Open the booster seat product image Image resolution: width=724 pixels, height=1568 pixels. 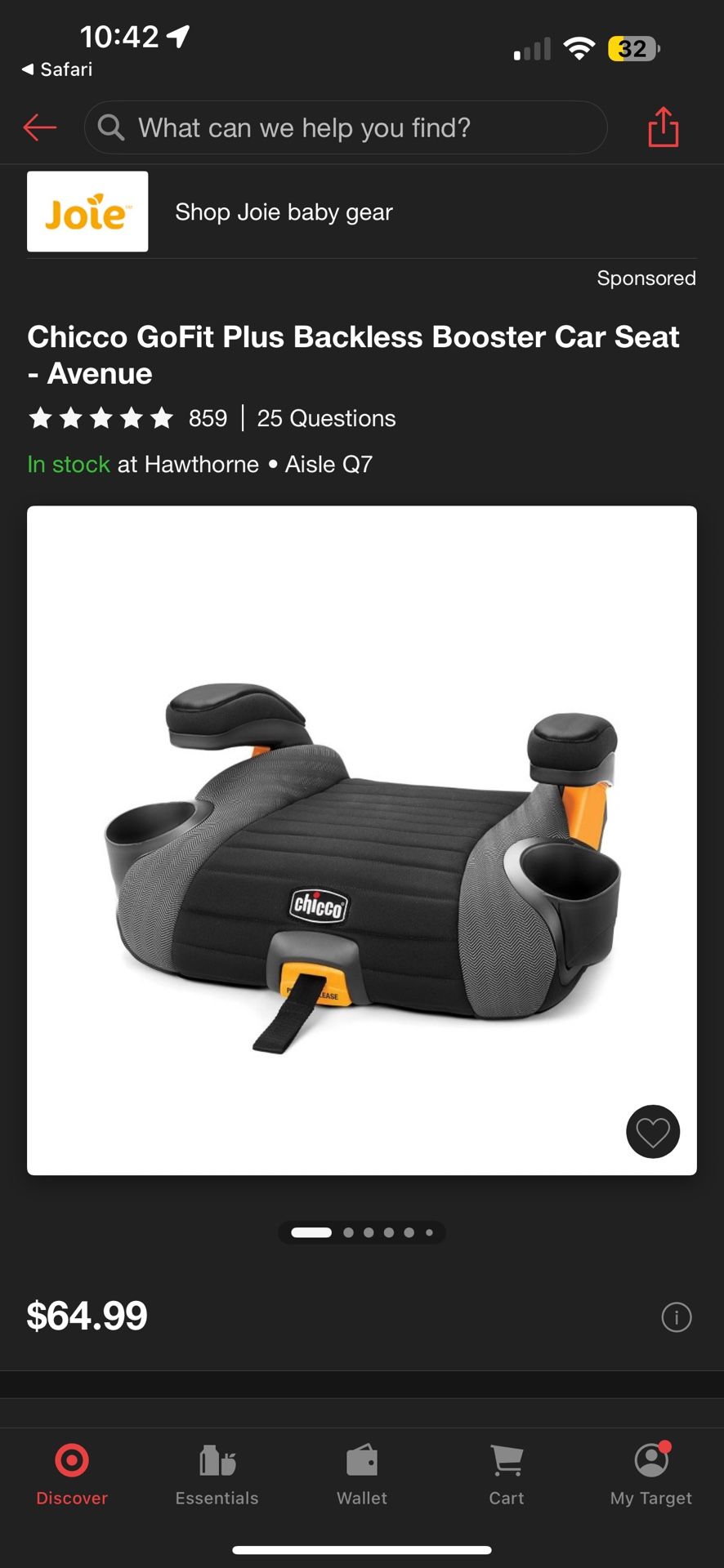pos(361,840)
